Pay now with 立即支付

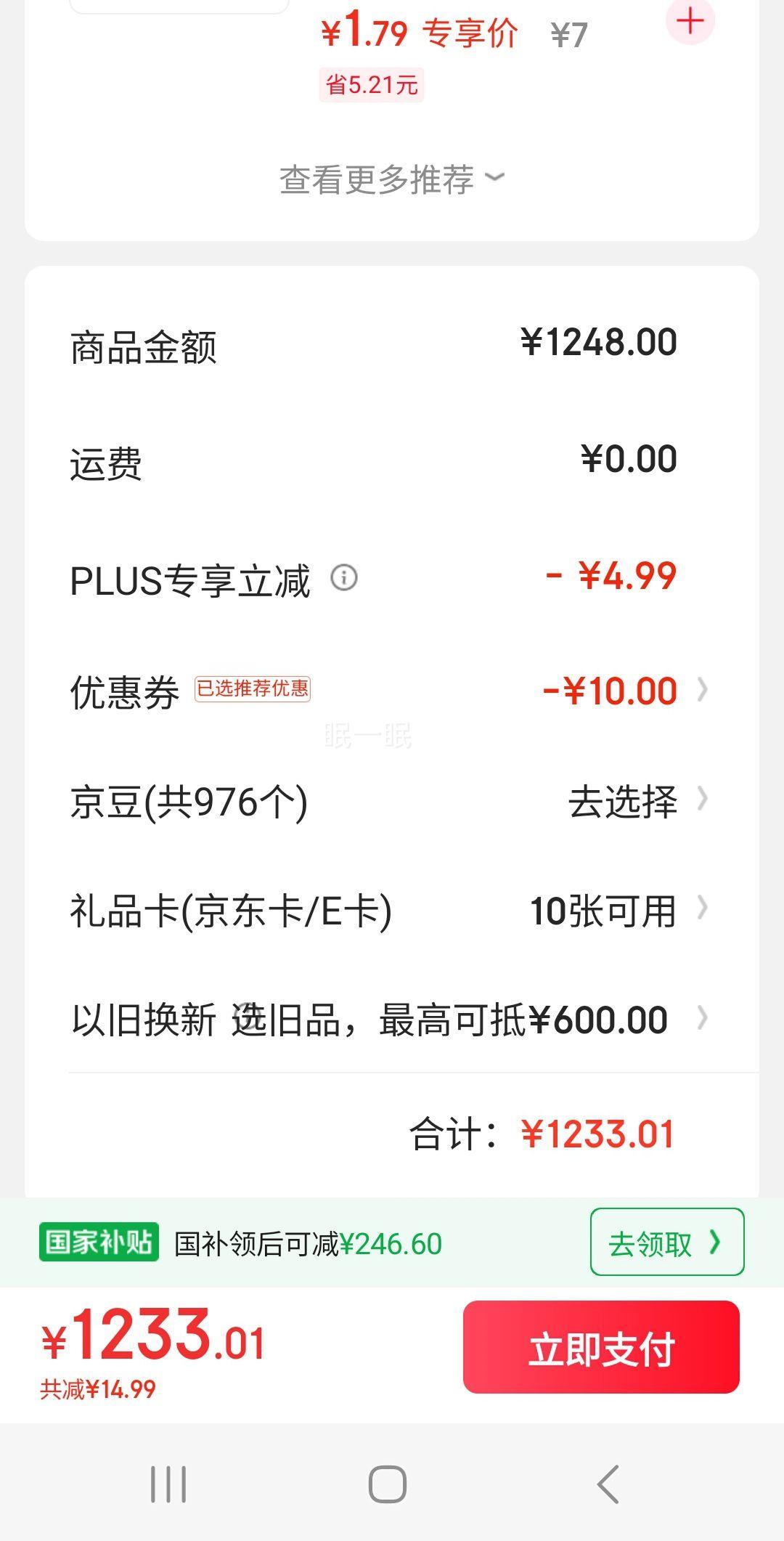click(601, 1347)
